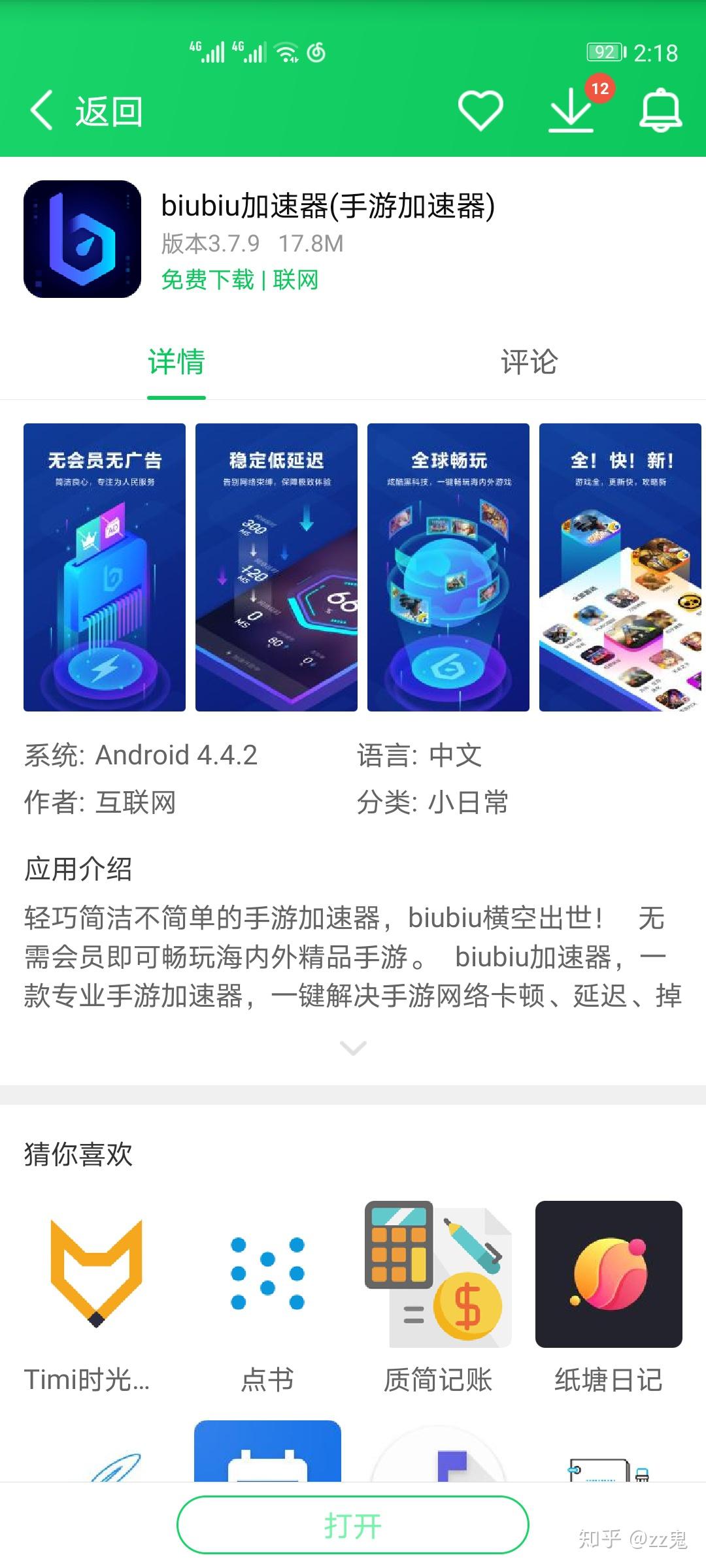Screen dimensions: 706x1568
Task: Open the notifications bell
Action: pos(660,110)
